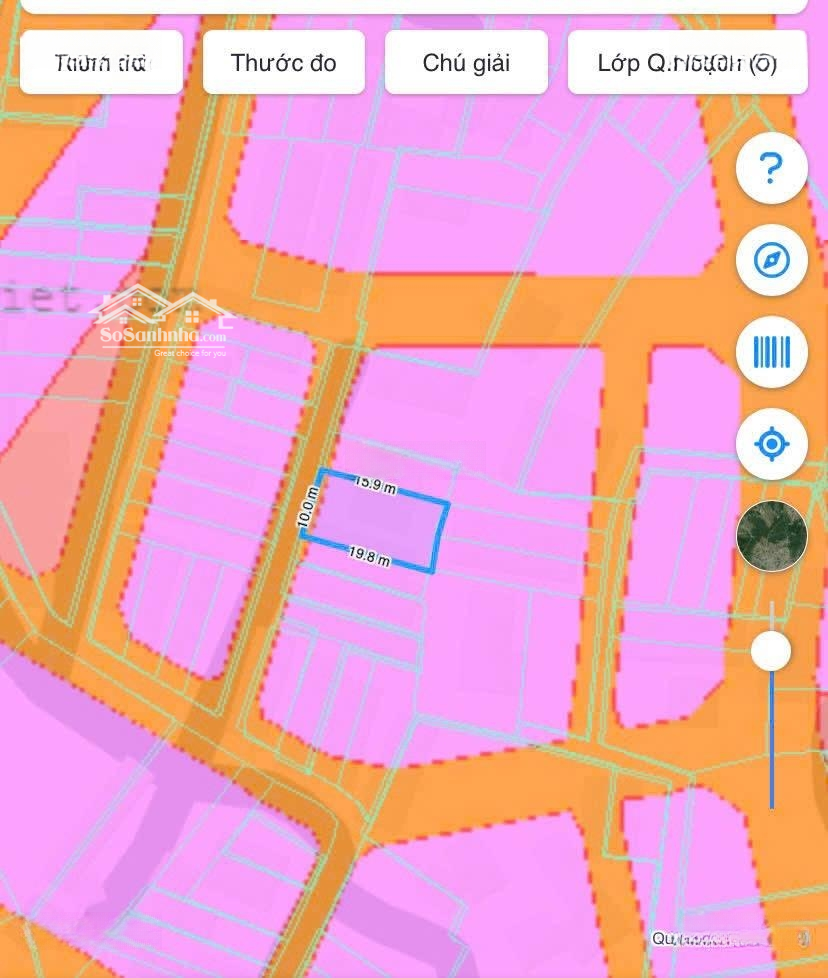This screenshot has height=978, width=828.
Task: Tap the first button left of Thước đo
Action: pyautogui.click(x=101, y=62)
